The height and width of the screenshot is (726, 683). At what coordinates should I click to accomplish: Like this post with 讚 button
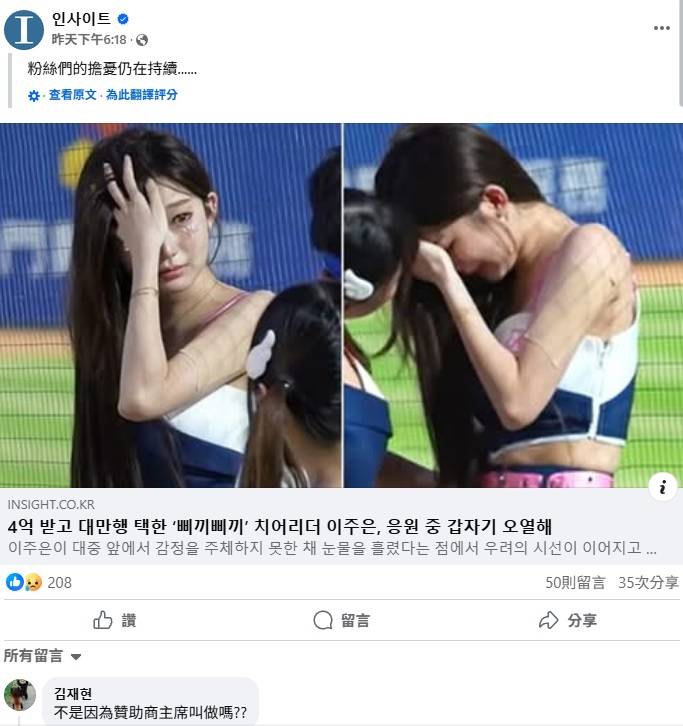click(115, 620)
